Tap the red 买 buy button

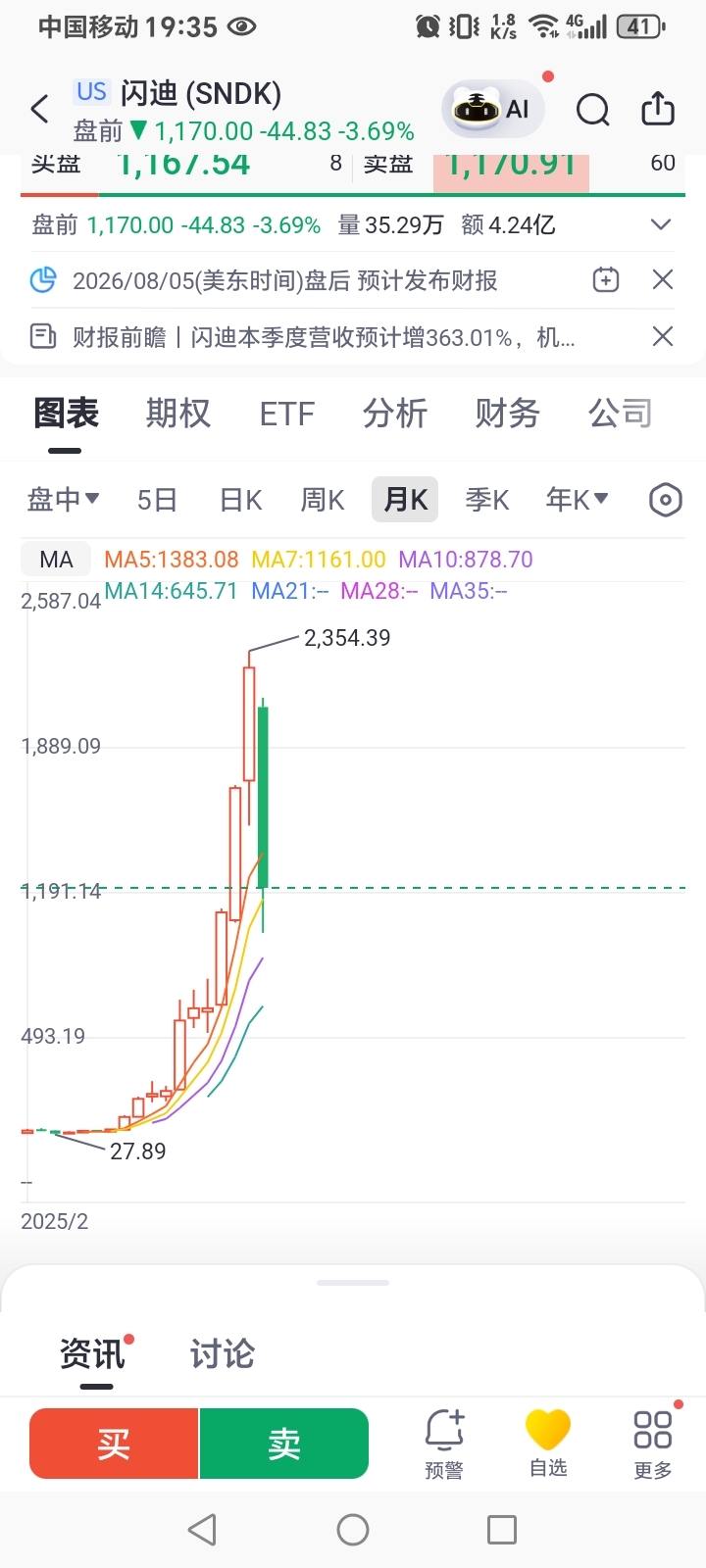pos(114,1444)
